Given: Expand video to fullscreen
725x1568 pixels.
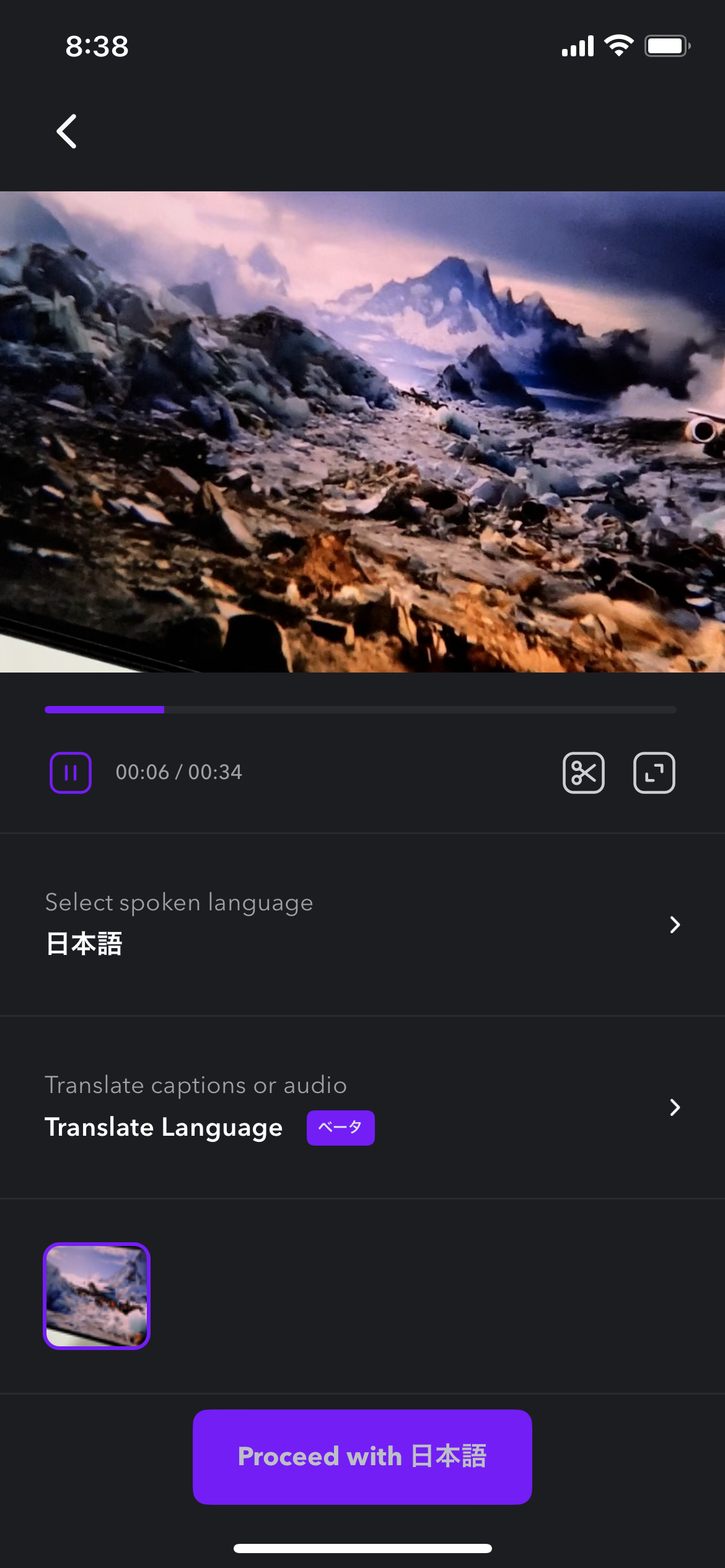Looking at the screenshot, I should [x=654, y=773].
